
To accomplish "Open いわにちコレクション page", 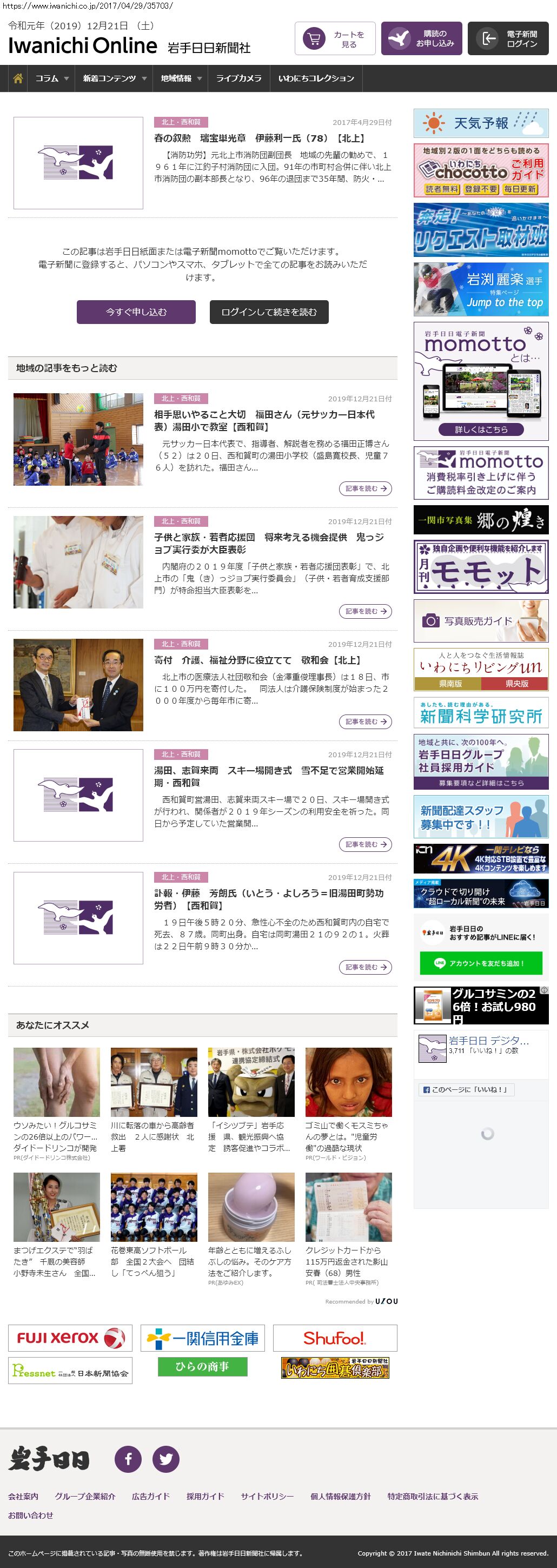I will (x=316, y=78).
